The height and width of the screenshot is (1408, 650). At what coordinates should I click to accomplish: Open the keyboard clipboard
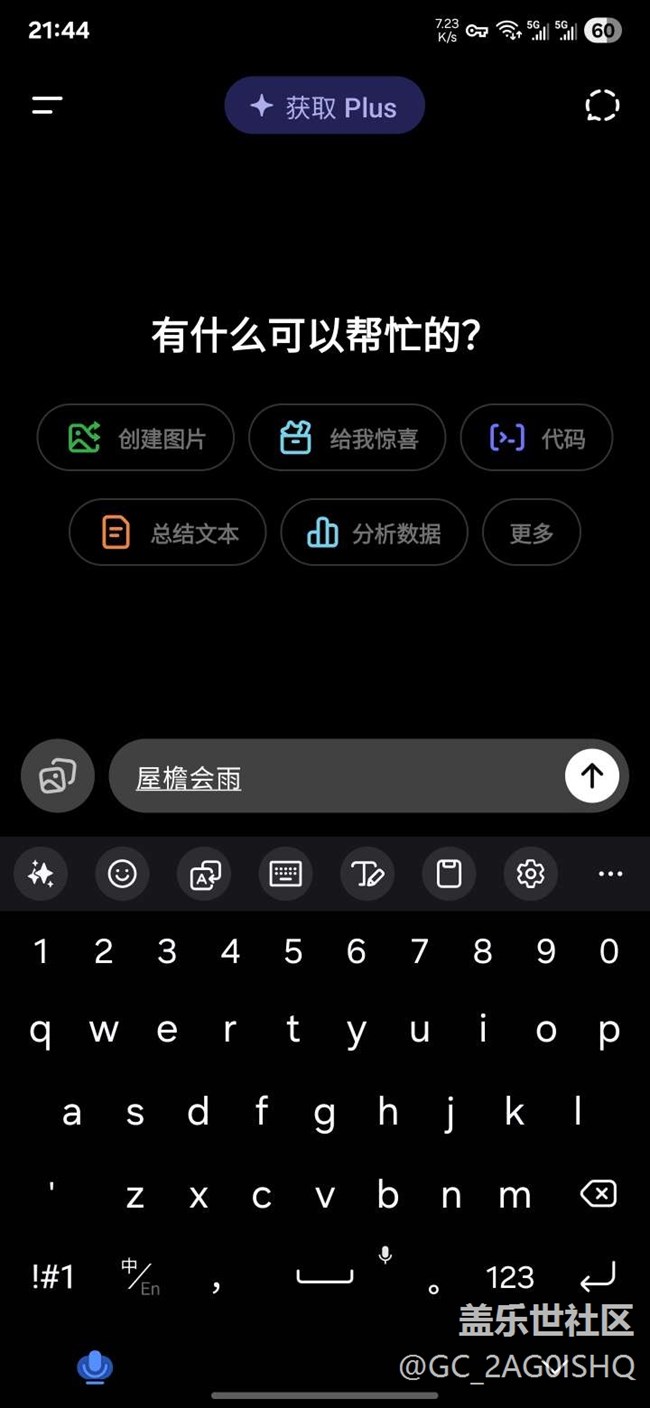(x=449, y=874)
